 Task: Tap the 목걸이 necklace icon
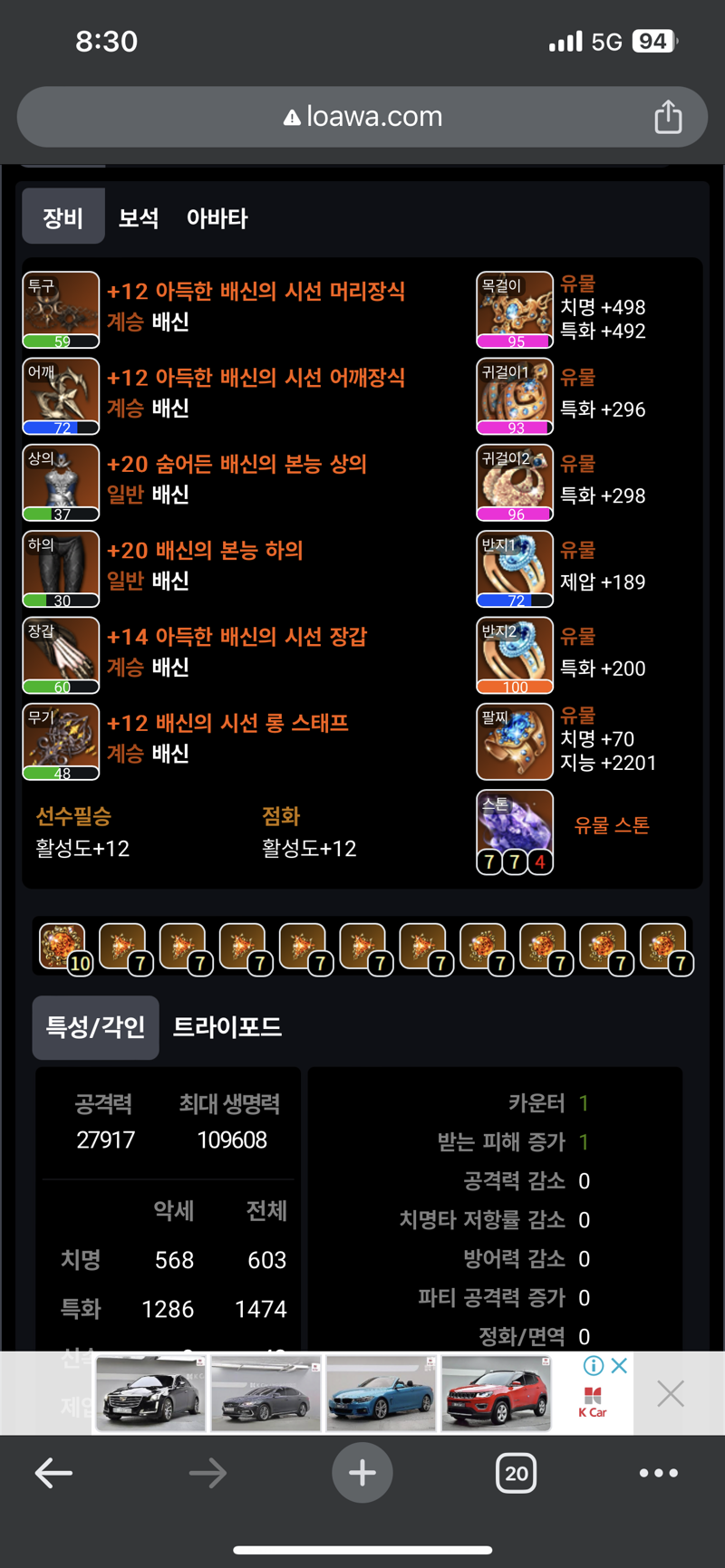[515, 309]
